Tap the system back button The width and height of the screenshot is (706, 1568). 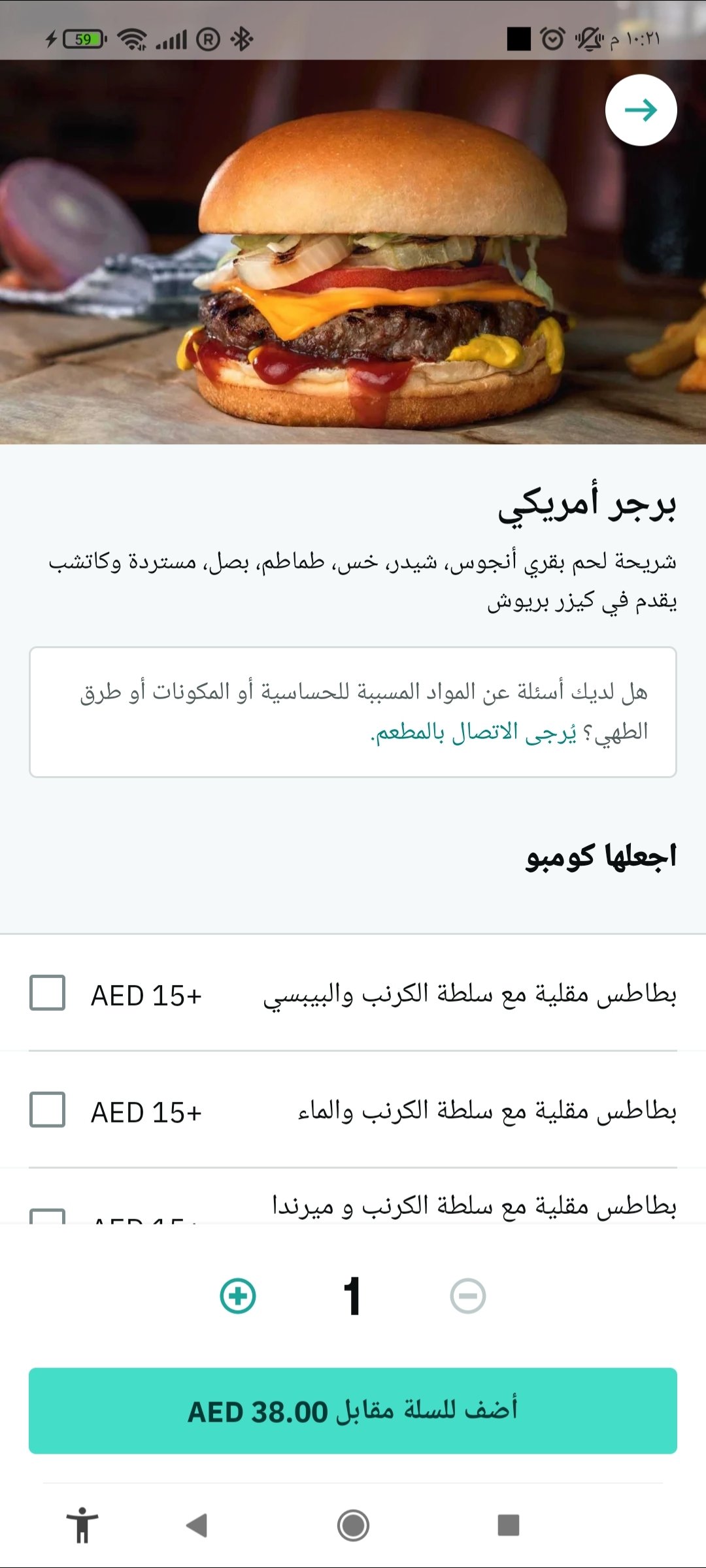point(197,1526)
